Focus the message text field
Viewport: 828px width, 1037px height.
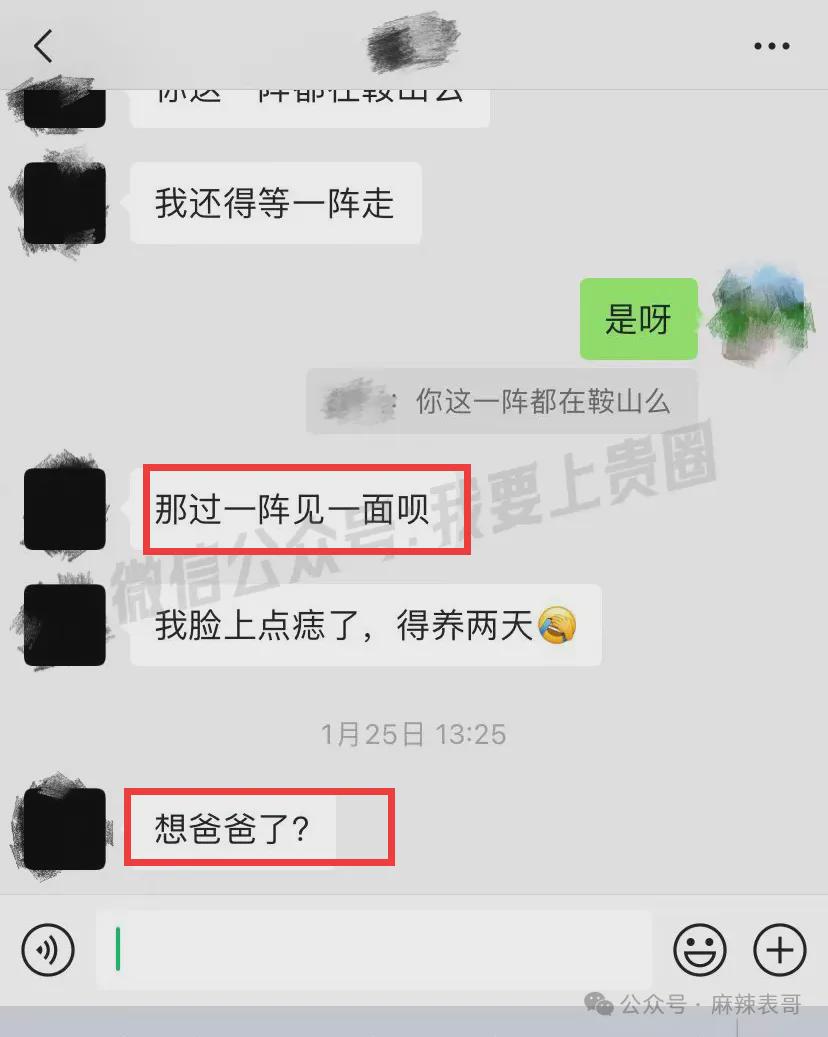click(373, 949)
